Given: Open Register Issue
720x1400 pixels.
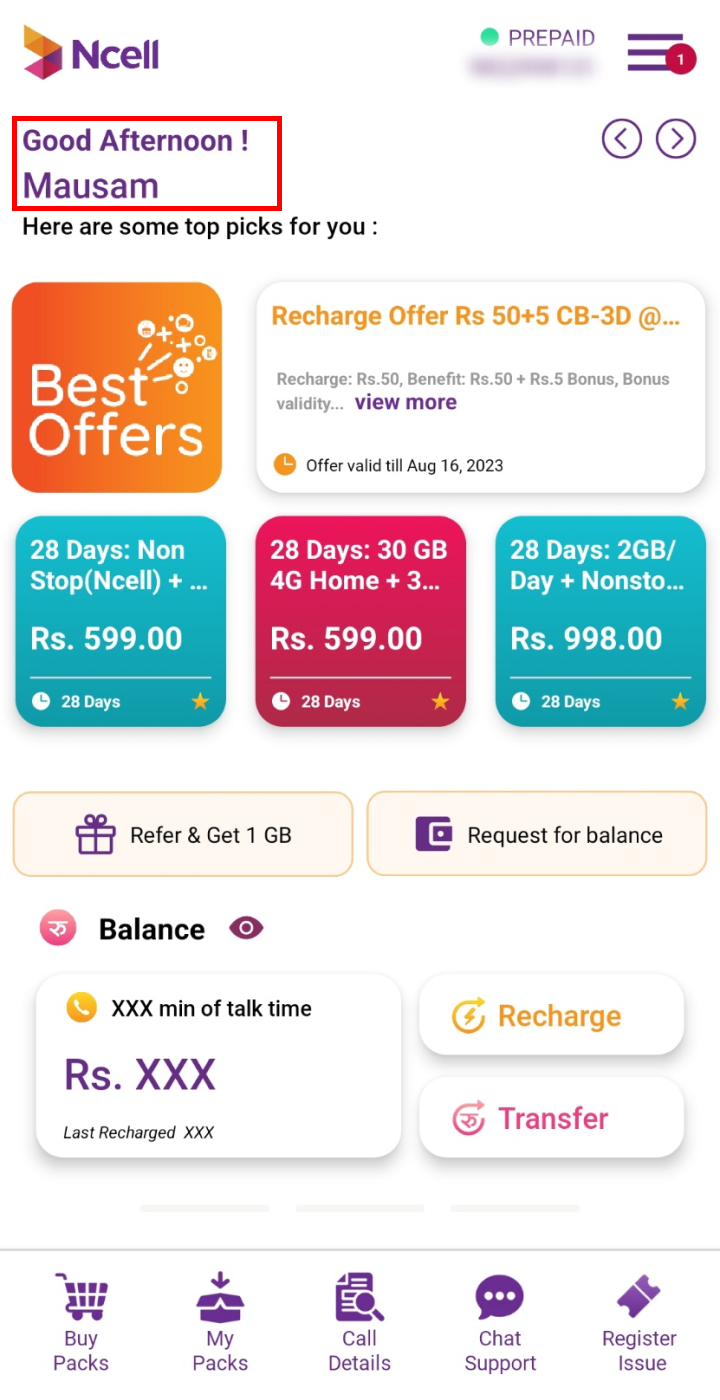Looking at the screenshot, I should pos(639,1322).
